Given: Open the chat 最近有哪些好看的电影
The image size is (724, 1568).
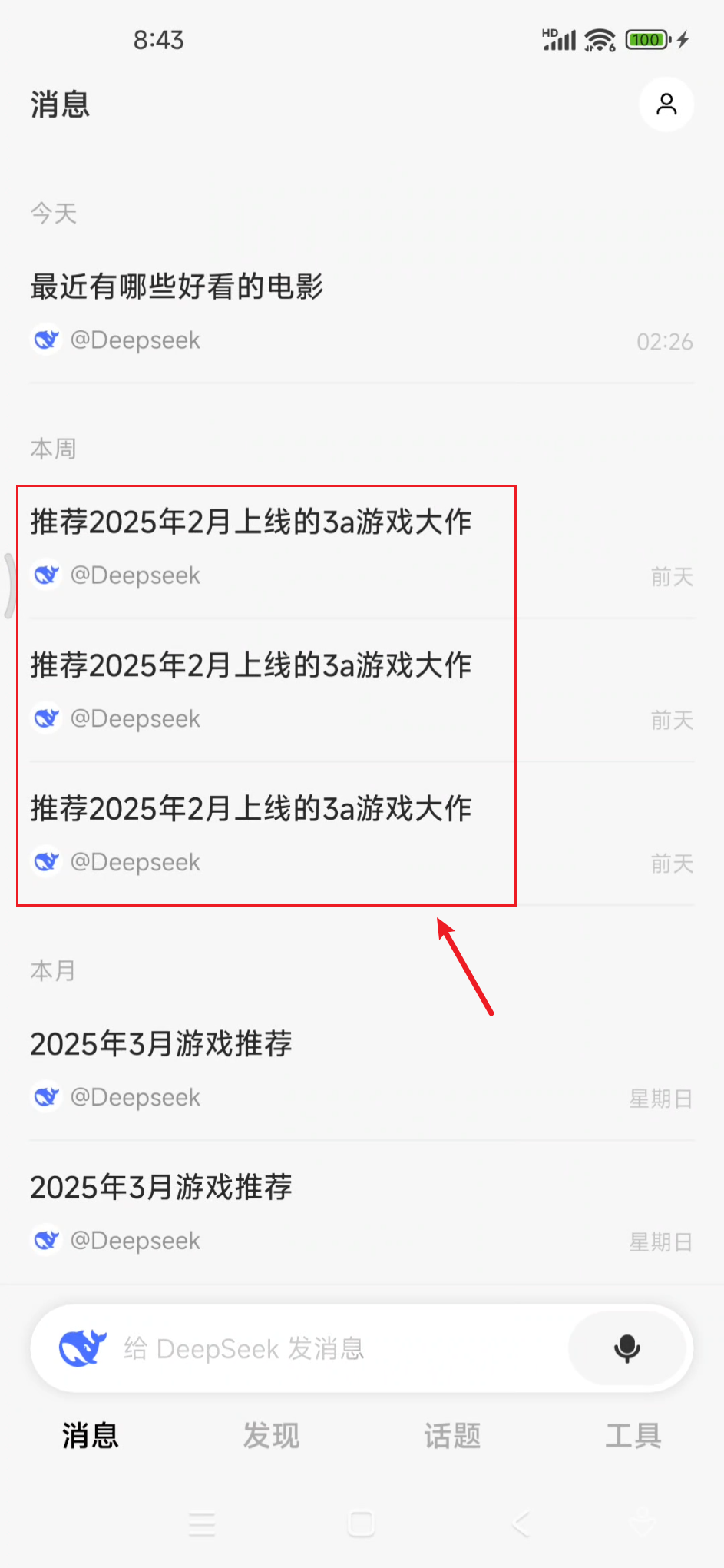Looking at the screenshot, I should click(362, 312).
